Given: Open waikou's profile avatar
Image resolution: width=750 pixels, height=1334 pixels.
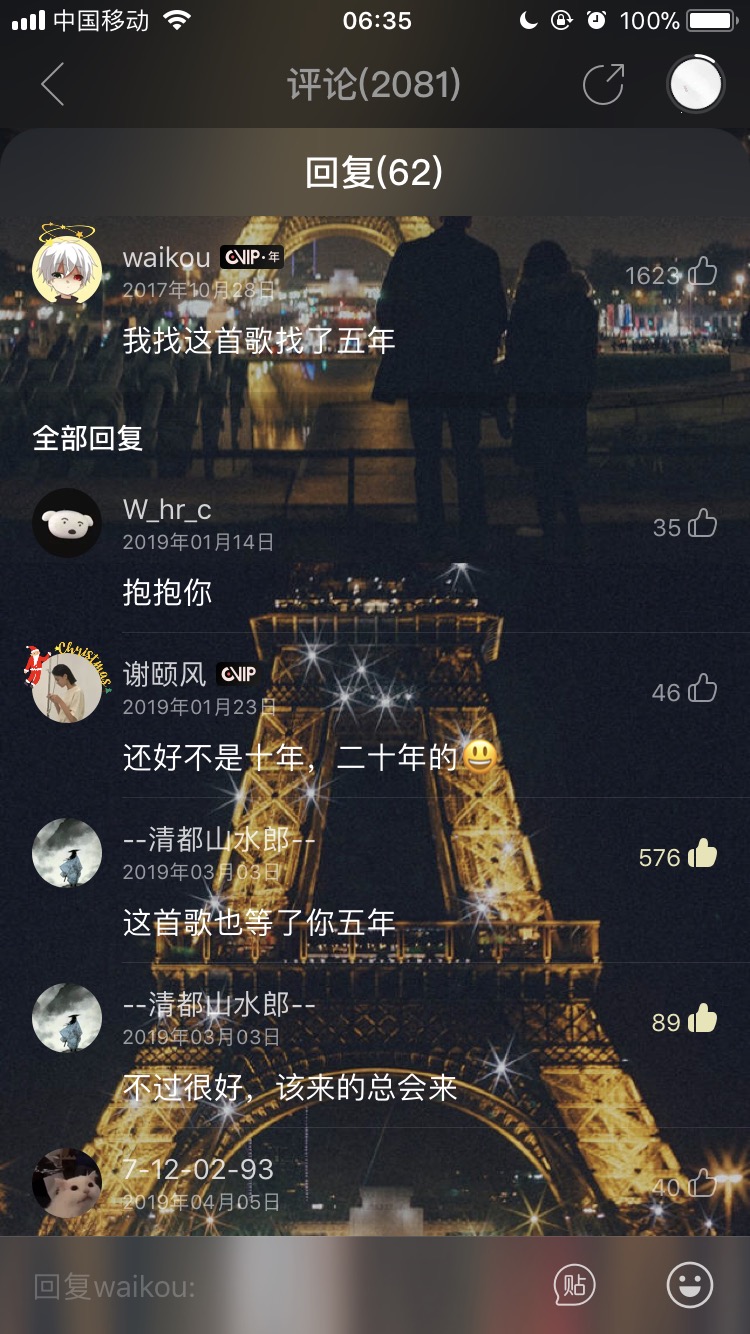Looking at the screenshot, I should [x=67, y=266].
